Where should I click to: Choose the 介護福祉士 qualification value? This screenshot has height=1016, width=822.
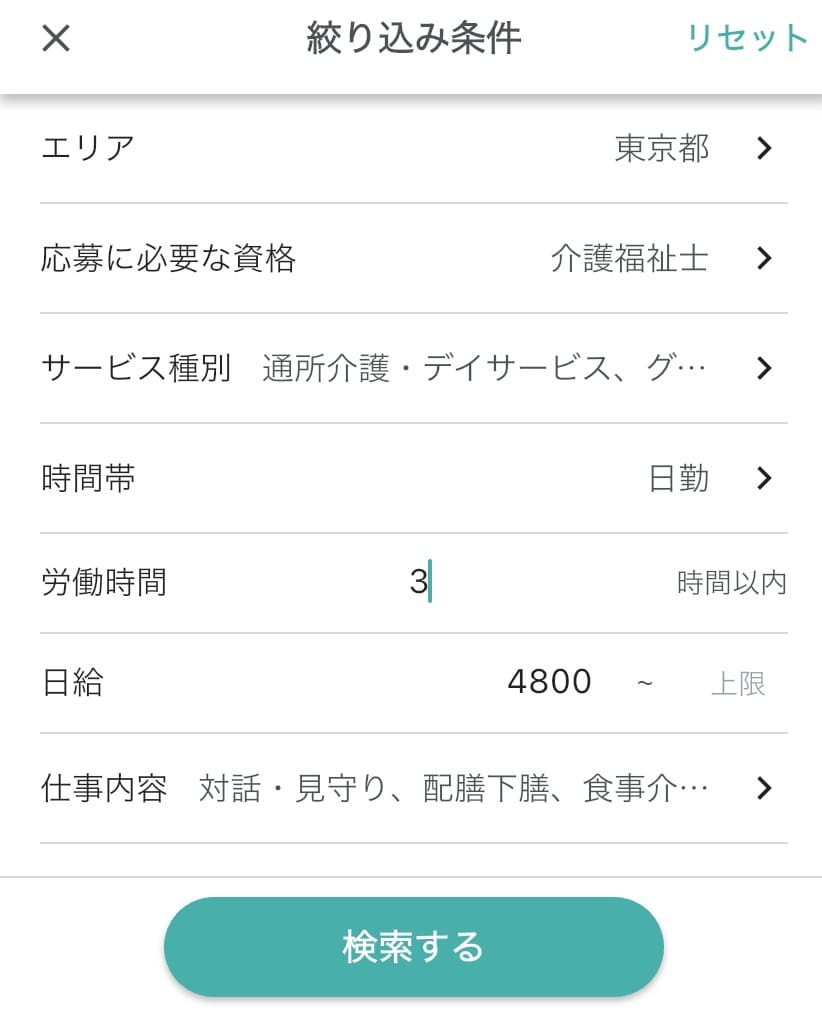click(x=629, y=258)
